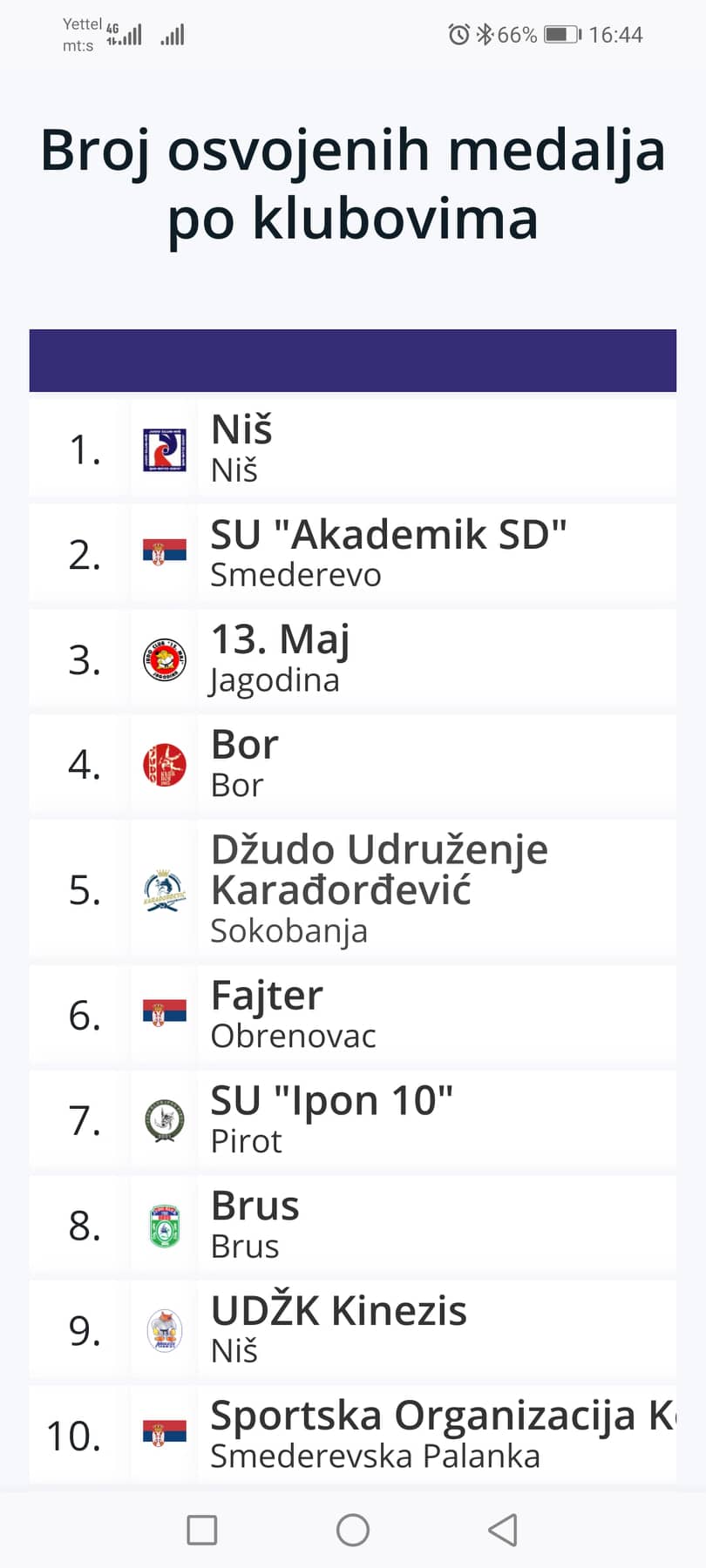Open the Niš club row ranked first
Screen dimensions: 706x1568
tap(352, 449)
